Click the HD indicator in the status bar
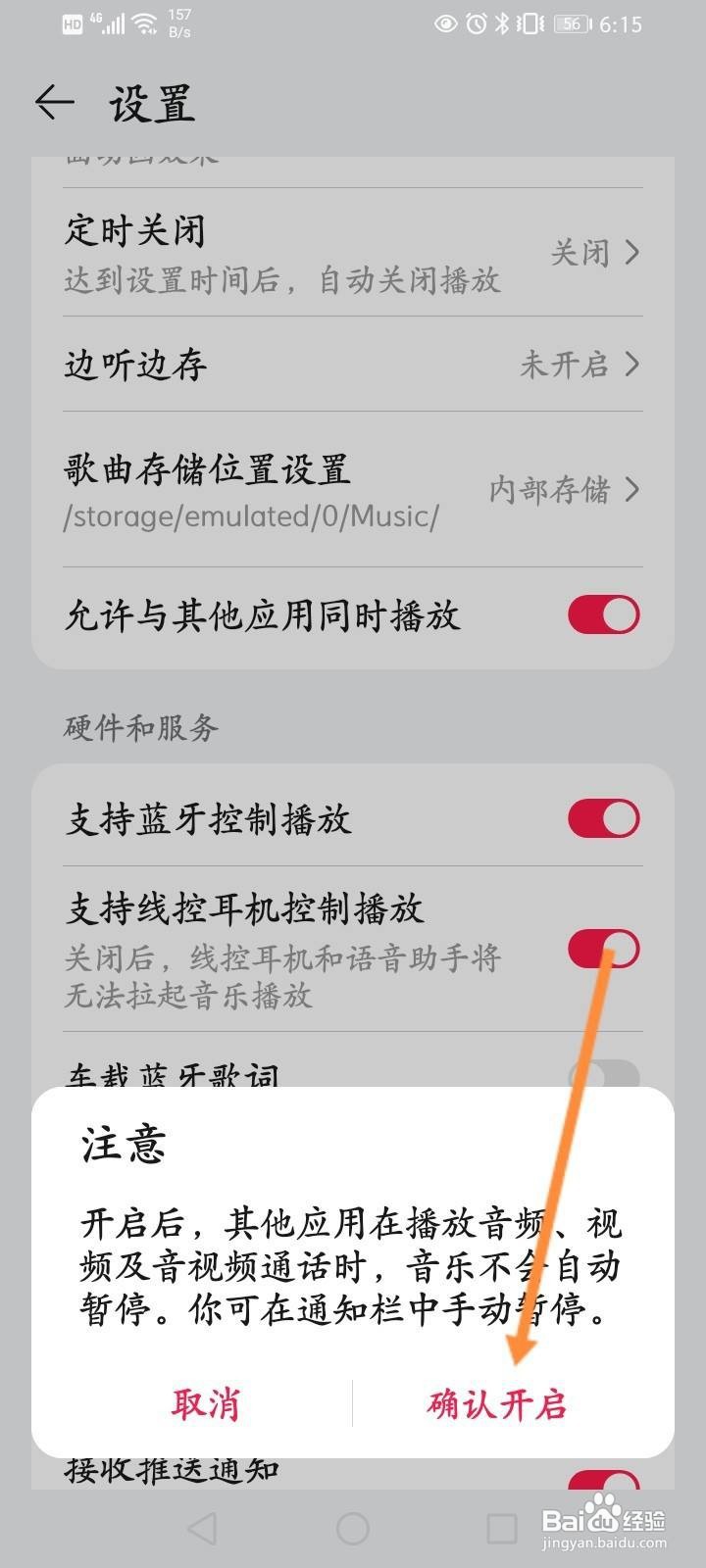This screenshot has height=1568, width=706. pyautogui.click(x=74, y=23)
